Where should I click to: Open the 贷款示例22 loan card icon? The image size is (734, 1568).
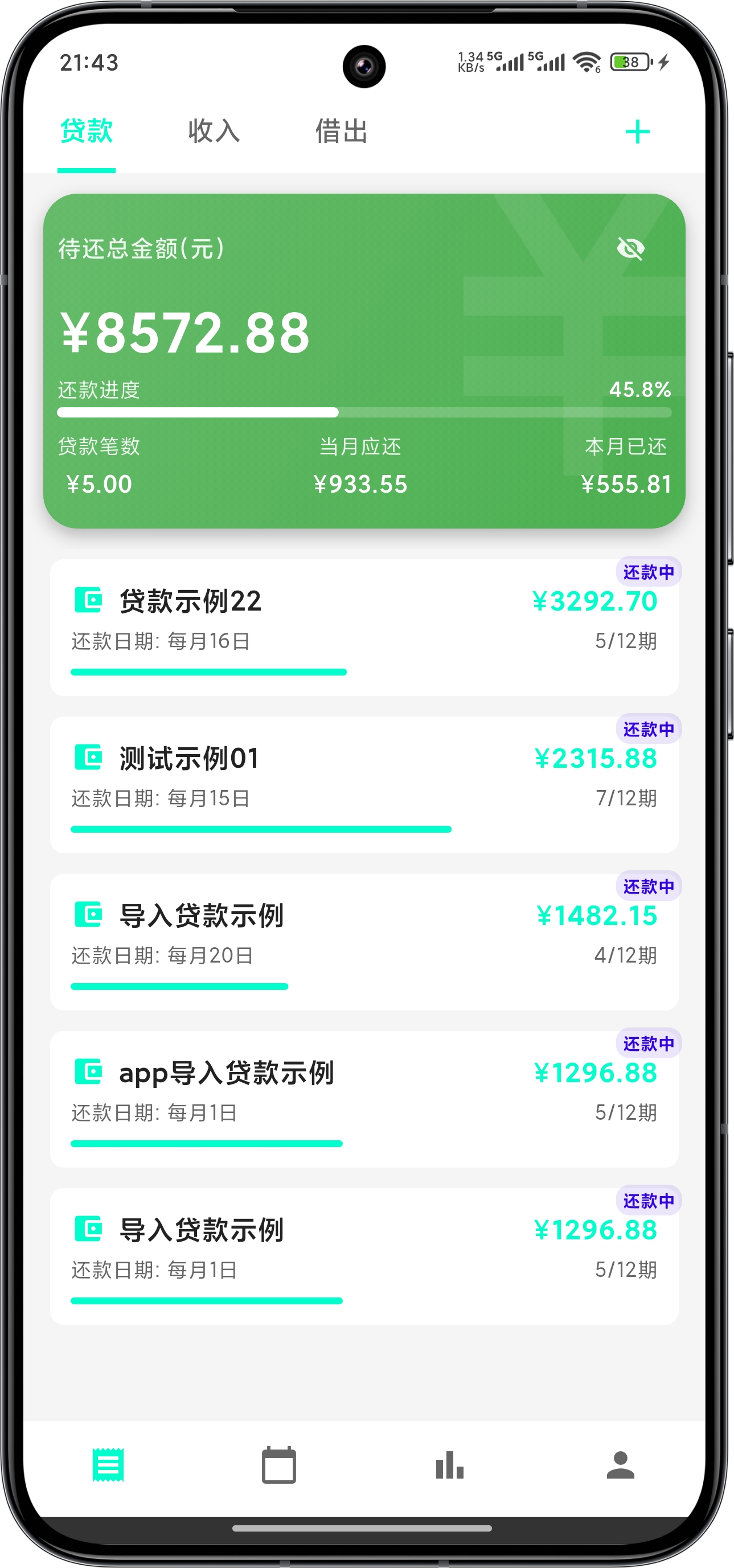[89, 601]
